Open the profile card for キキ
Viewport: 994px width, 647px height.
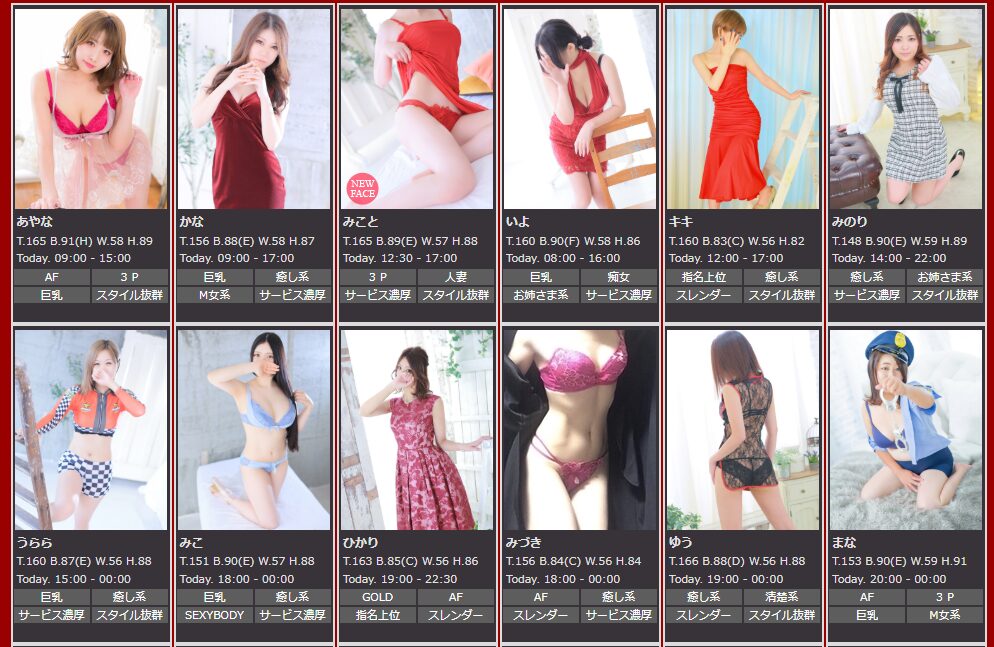[743, 109]
